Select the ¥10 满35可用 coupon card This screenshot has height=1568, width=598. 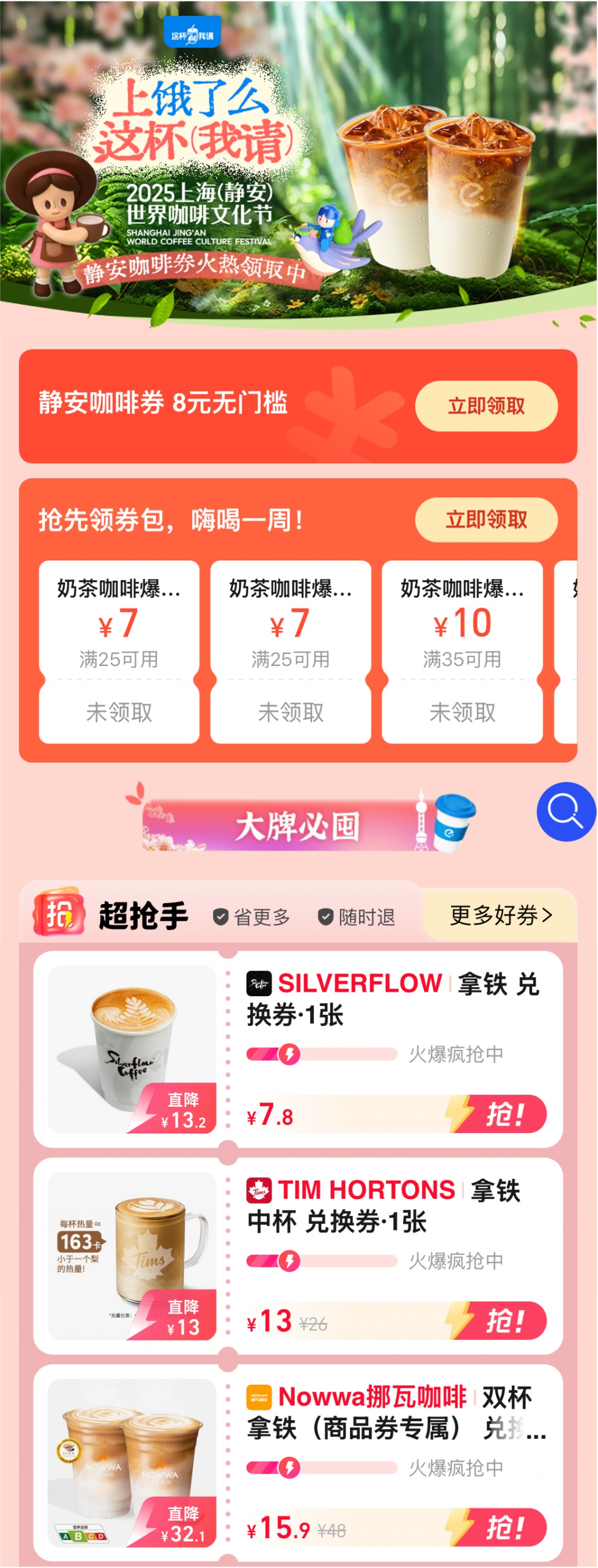462,651
